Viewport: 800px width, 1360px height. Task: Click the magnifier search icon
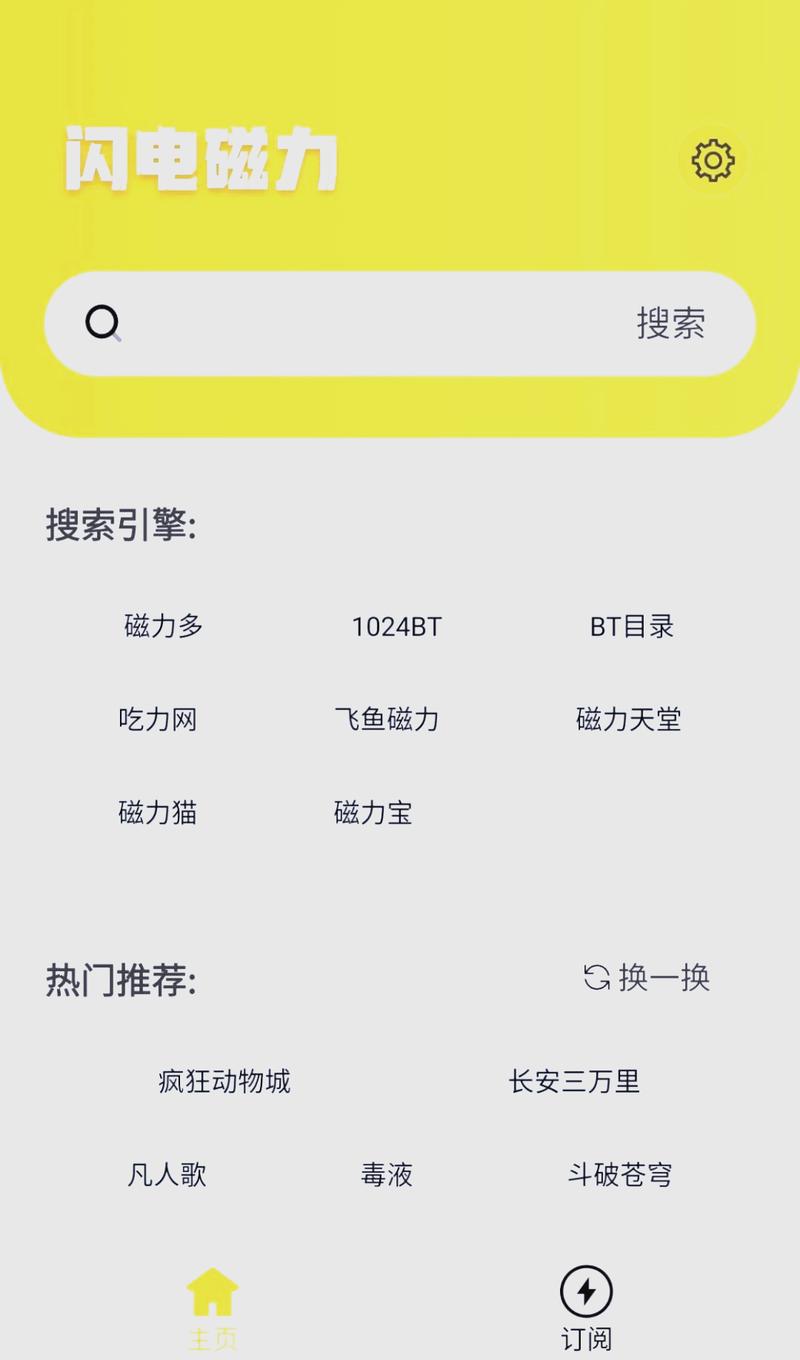point(103,322)
